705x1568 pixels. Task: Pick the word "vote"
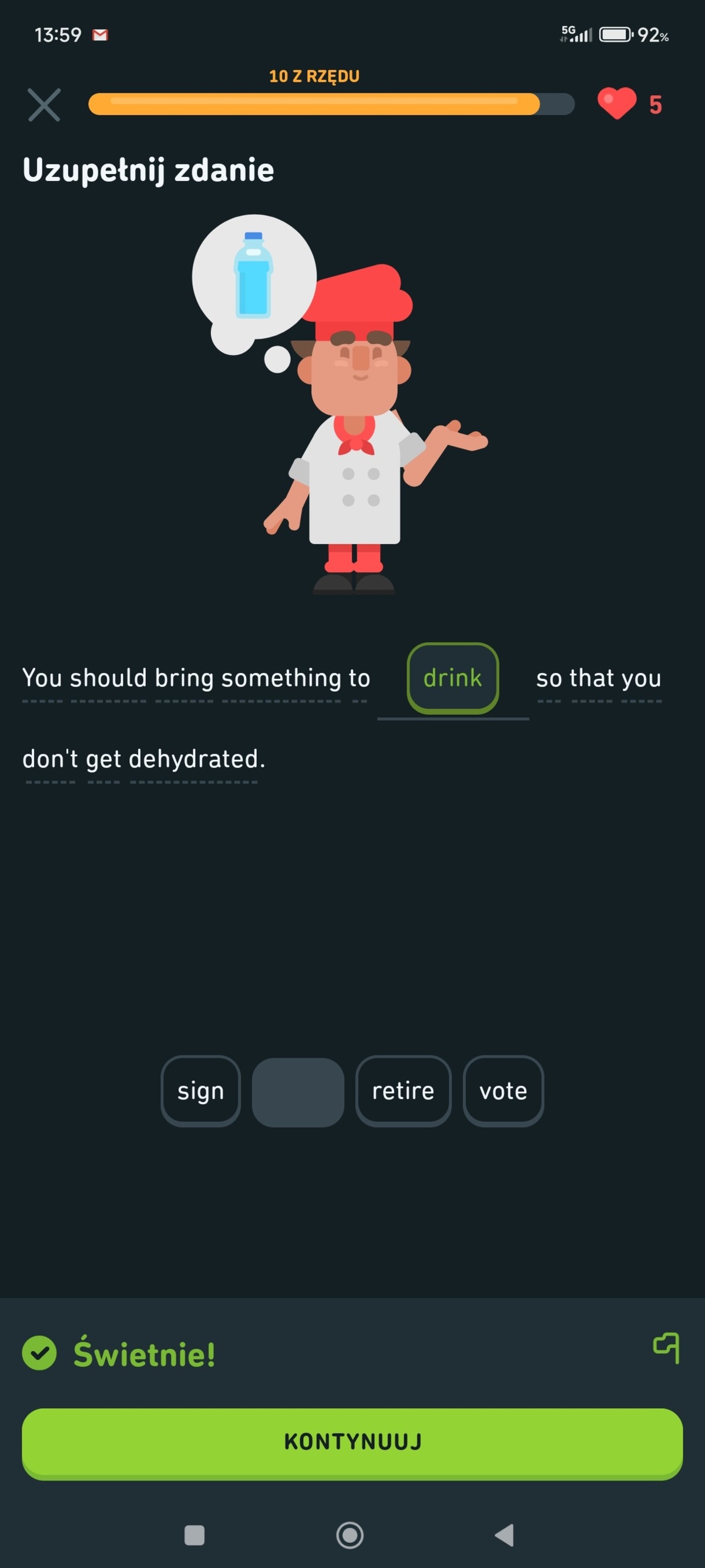pos(502,1090)
